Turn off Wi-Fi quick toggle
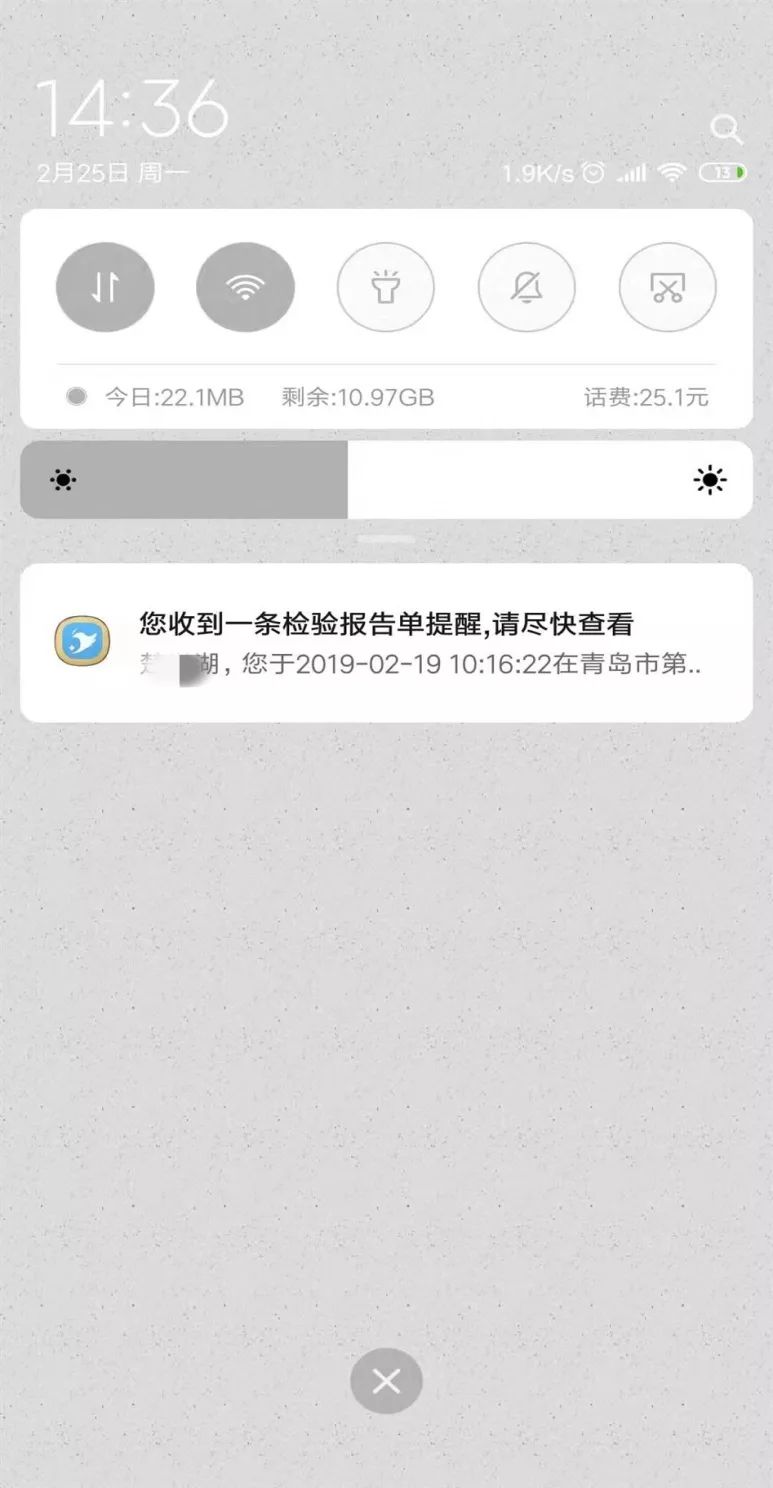The image size is (773, 1488). (245, 287)
